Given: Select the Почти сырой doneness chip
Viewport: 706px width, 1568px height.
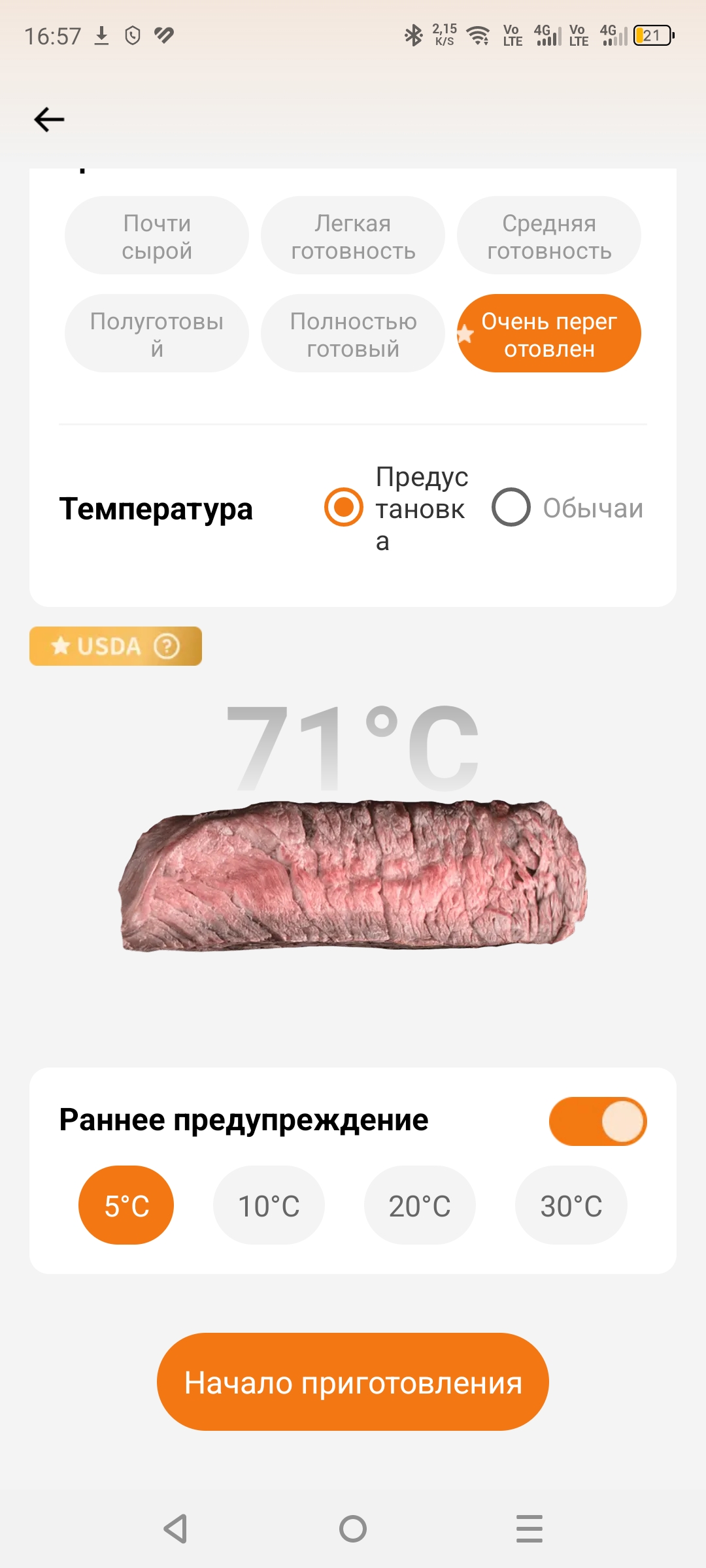Looking at the screenshot, I should [157, 236].
